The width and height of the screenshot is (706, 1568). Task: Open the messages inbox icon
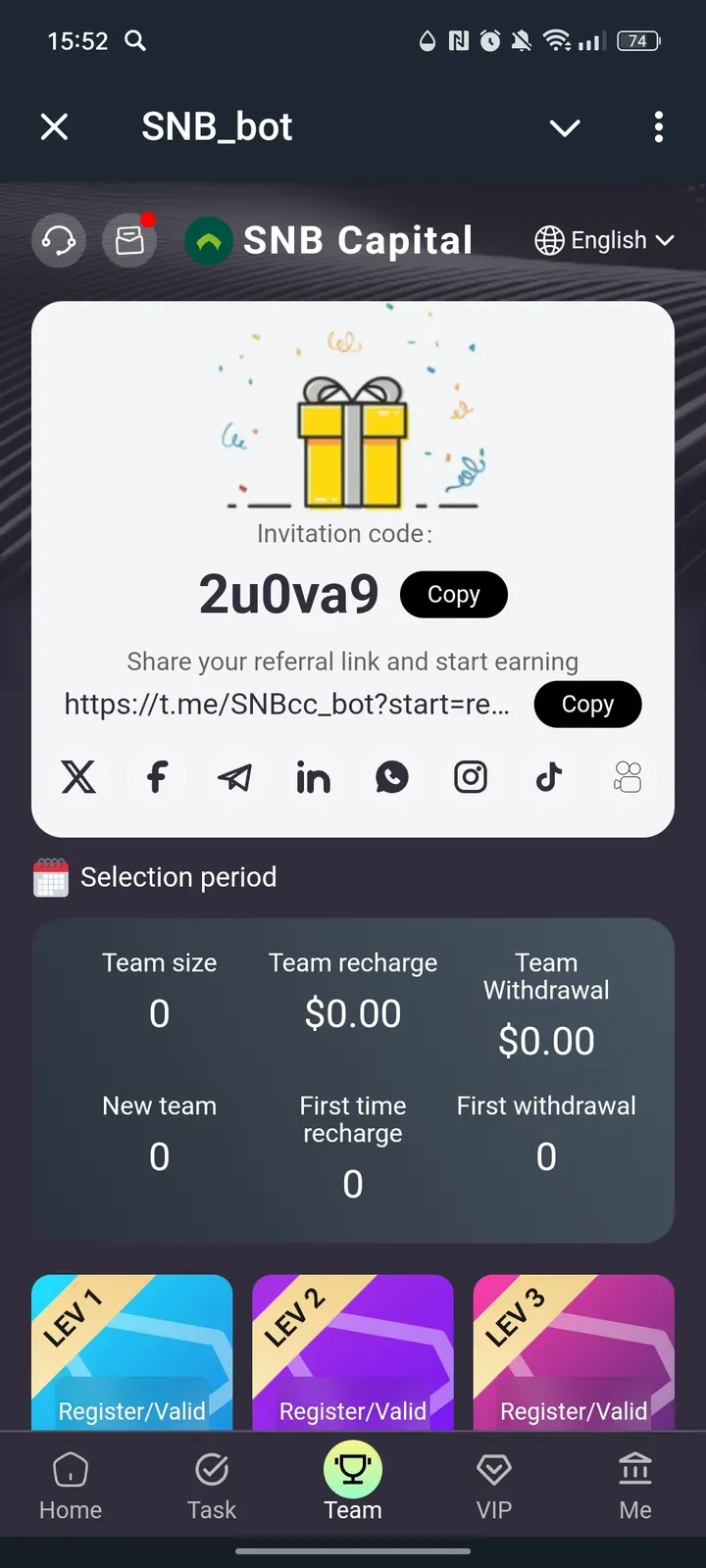[129, 240]
